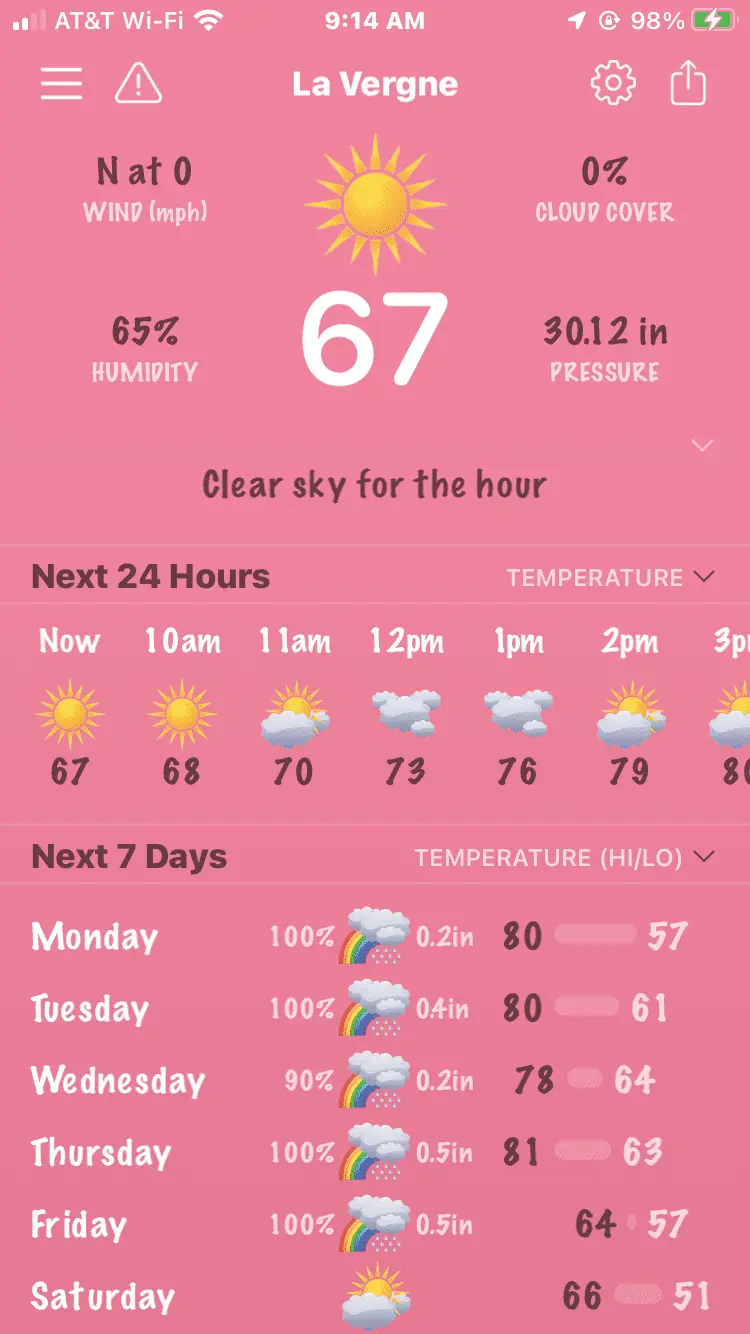
Task: Share the La Vergne forecast
Action: 688,84
